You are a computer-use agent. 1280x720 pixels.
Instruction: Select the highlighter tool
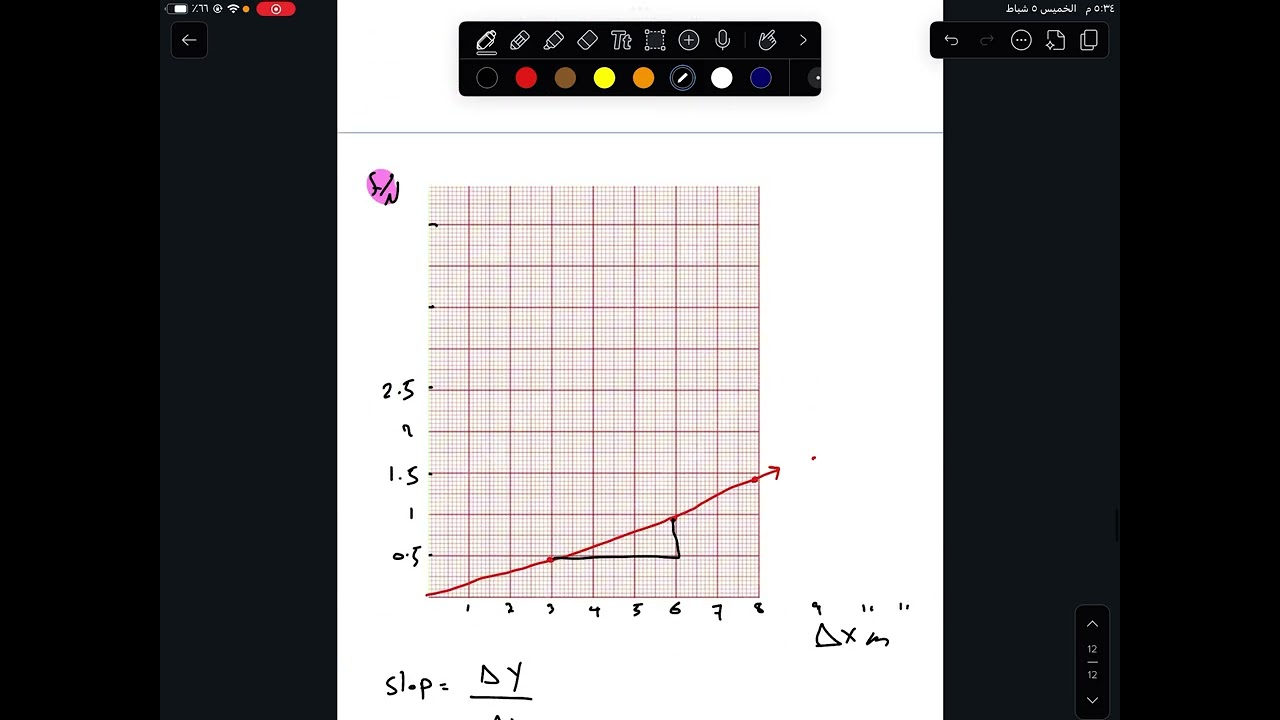pyautogui.click(x=554, y=41)
